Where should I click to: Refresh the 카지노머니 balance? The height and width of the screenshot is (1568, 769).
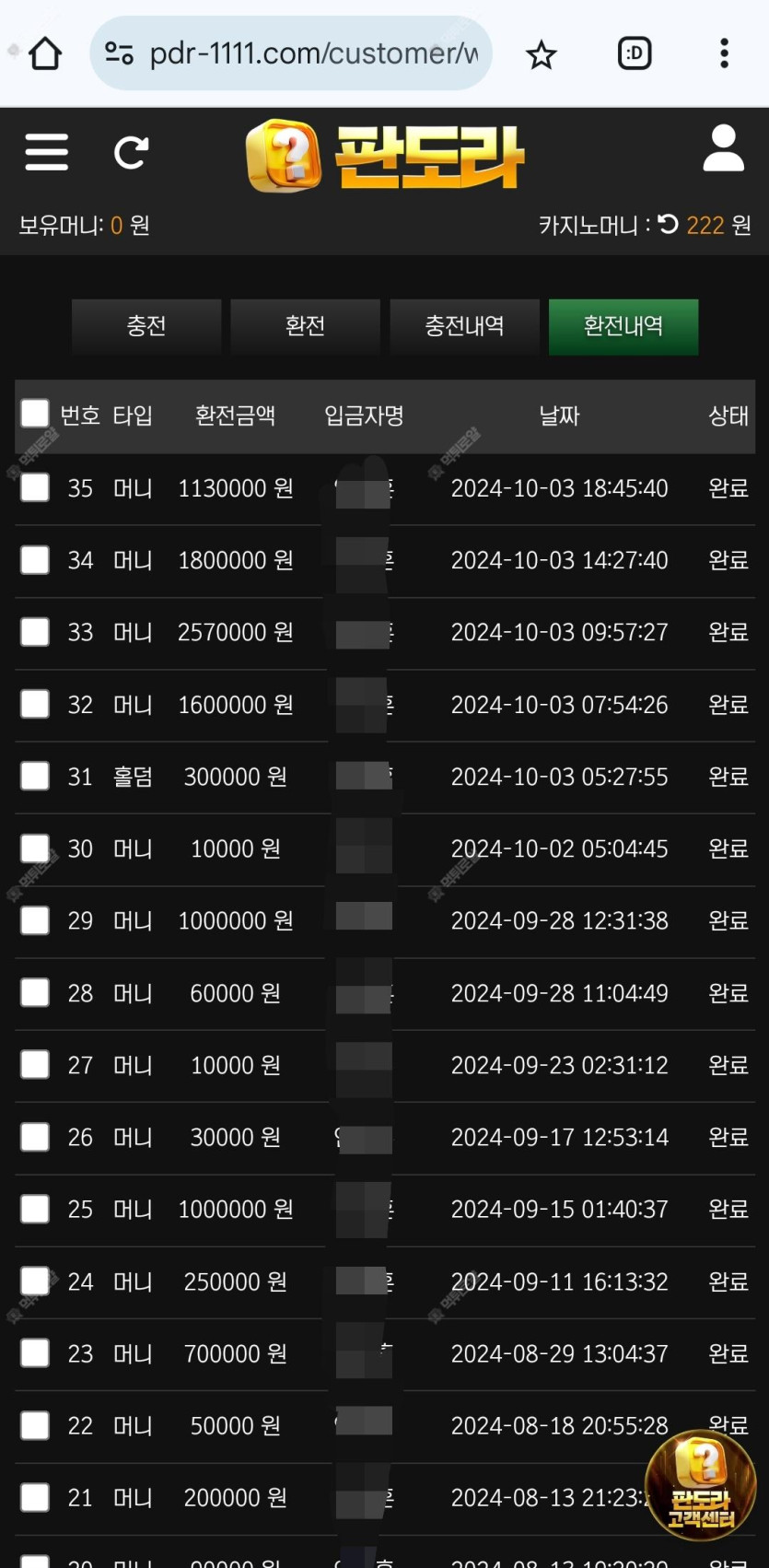click(x=669, y=224)
